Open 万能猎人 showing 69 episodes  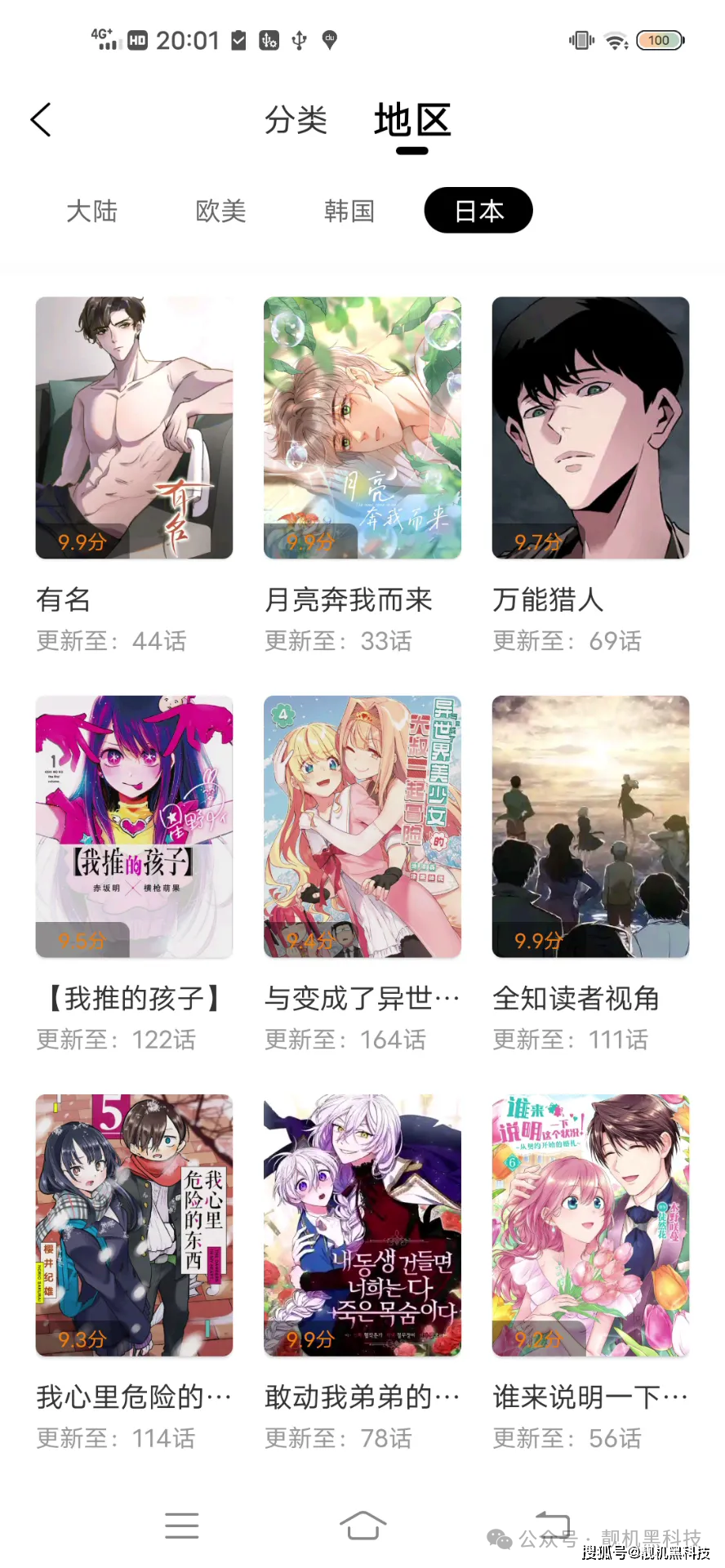click(590, 426)
